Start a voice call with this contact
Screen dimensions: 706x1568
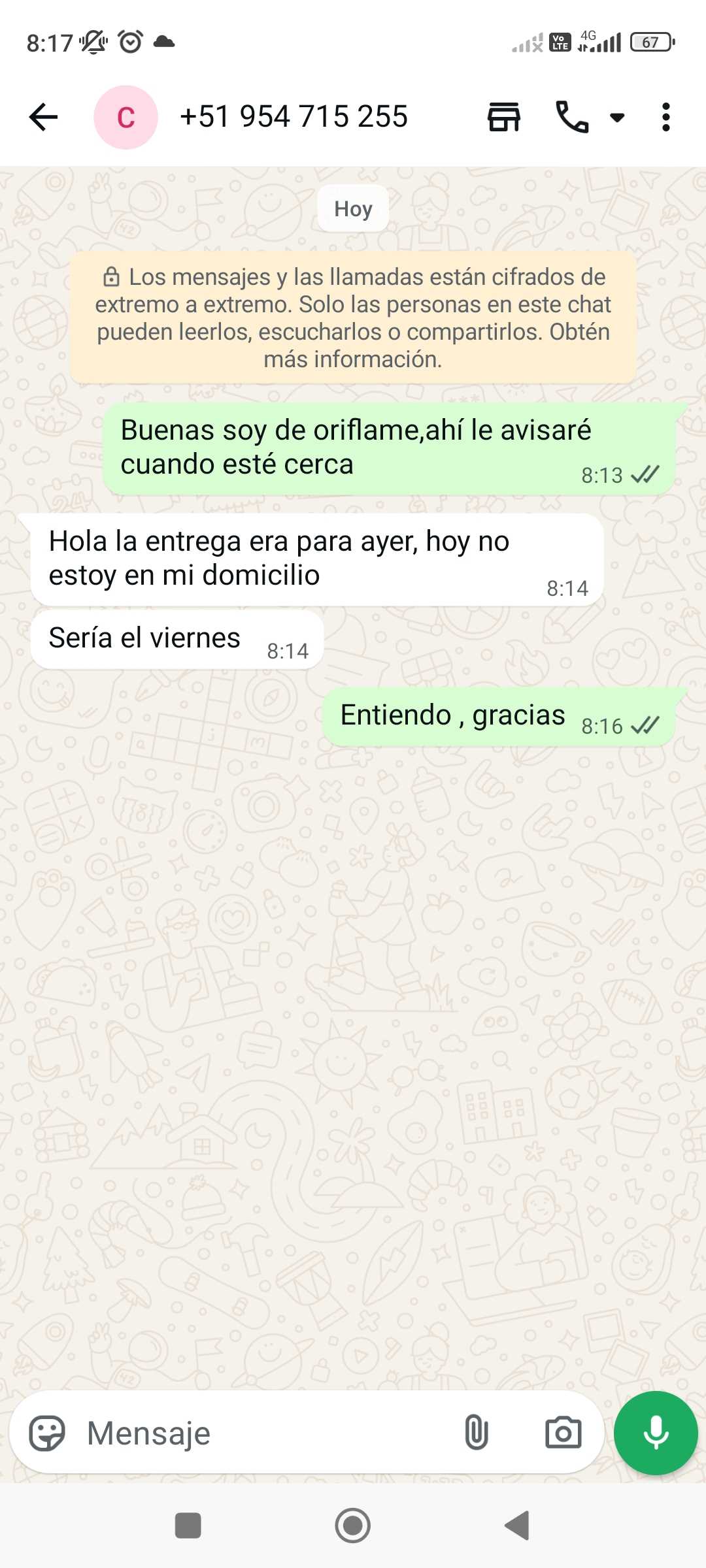[x=571, y=118]
